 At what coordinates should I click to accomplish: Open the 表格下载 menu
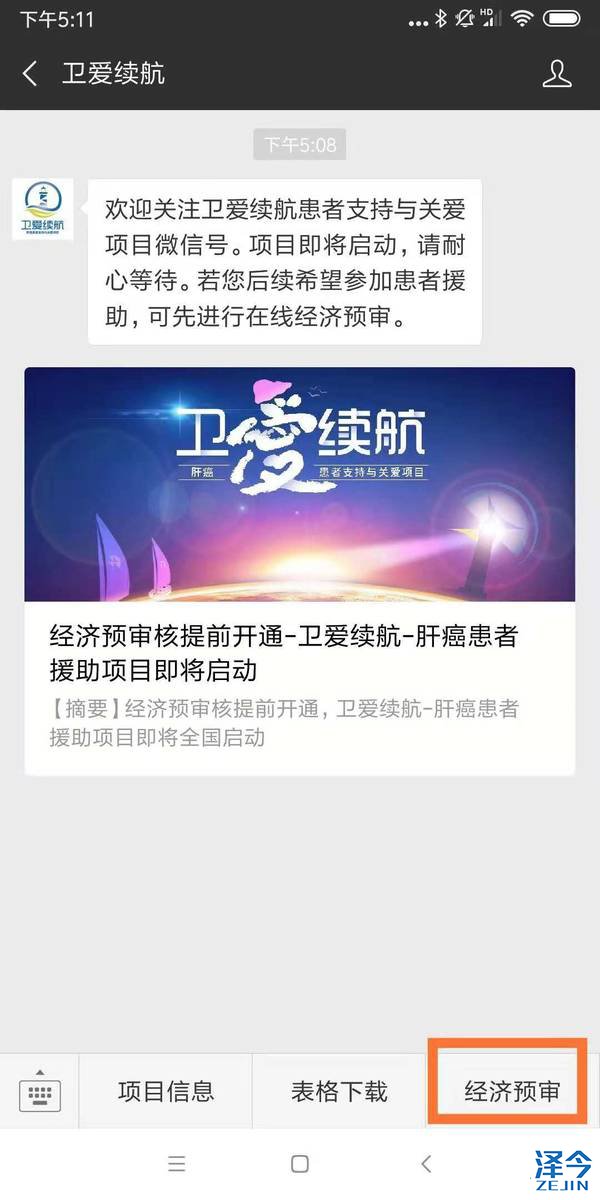click(x=339, y=1091)
